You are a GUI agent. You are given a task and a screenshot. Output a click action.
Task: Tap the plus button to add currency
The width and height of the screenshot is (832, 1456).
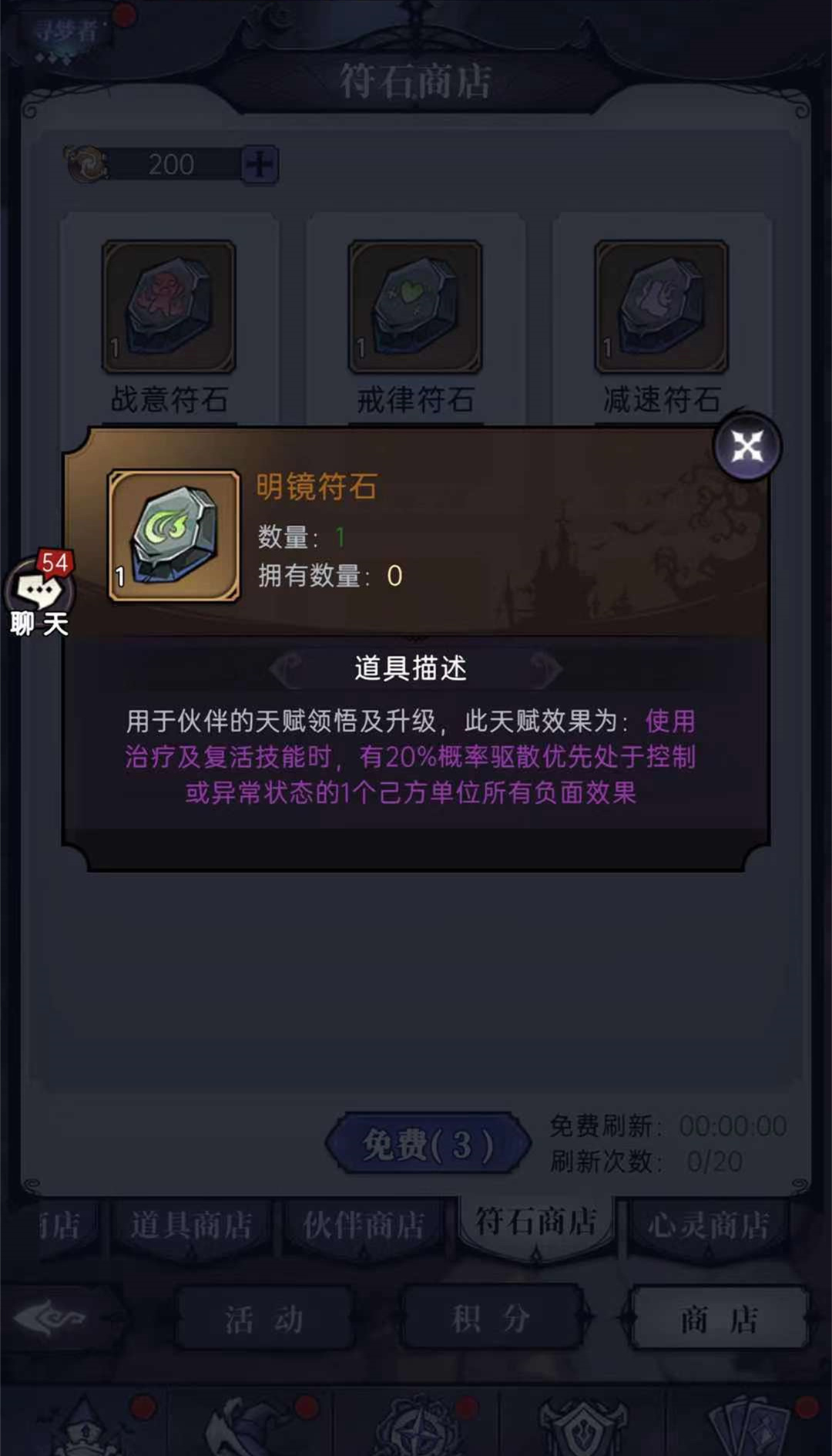click(x=260, y=164)
